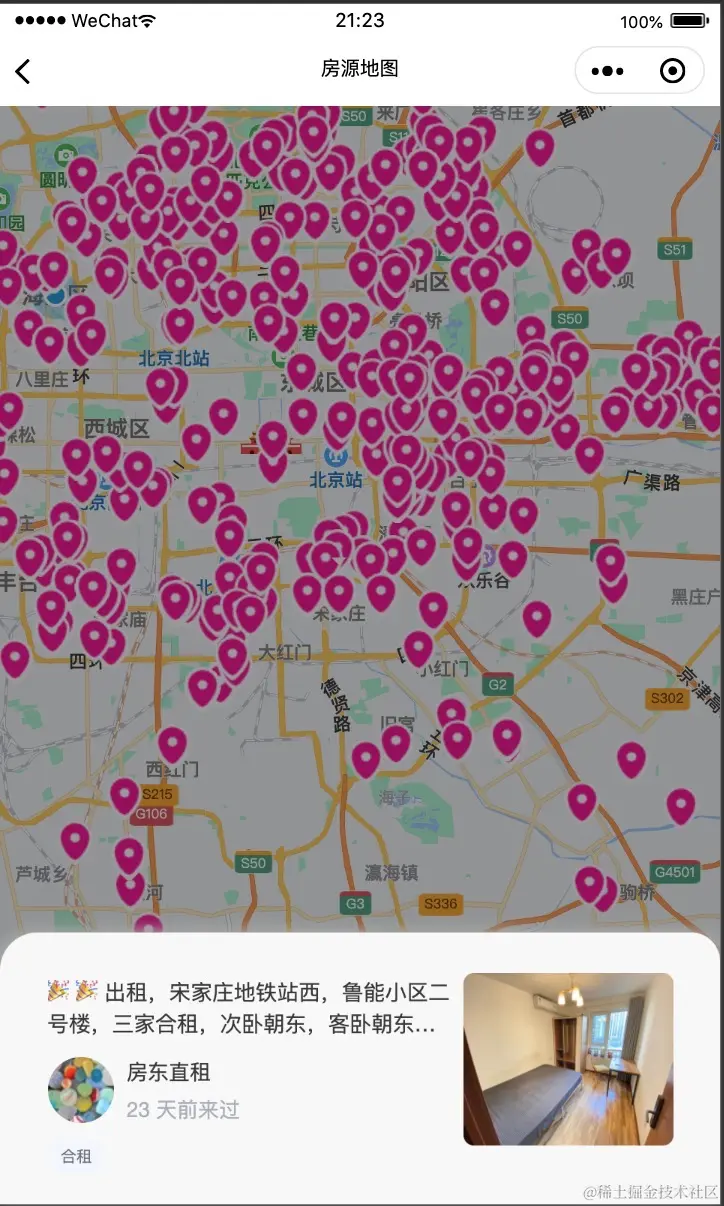The image size is (724, 1206).
Task: Open the mini program more-options menu
Action: coord(607,71)
